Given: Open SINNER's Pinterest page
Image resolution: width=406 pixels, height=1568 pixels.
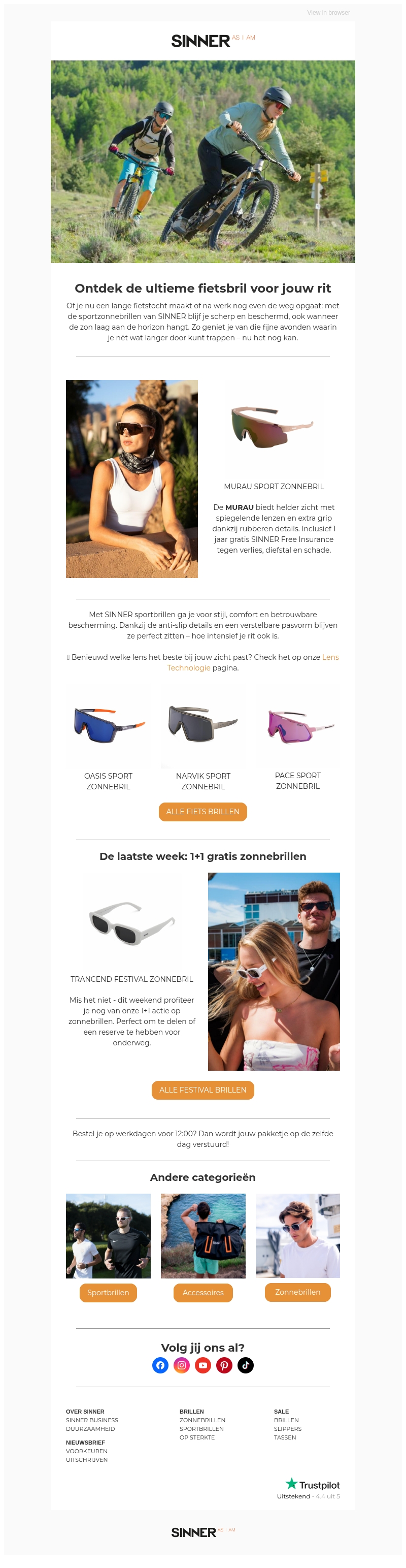Looking at the screenshot, I should [x=224, y=1365].
